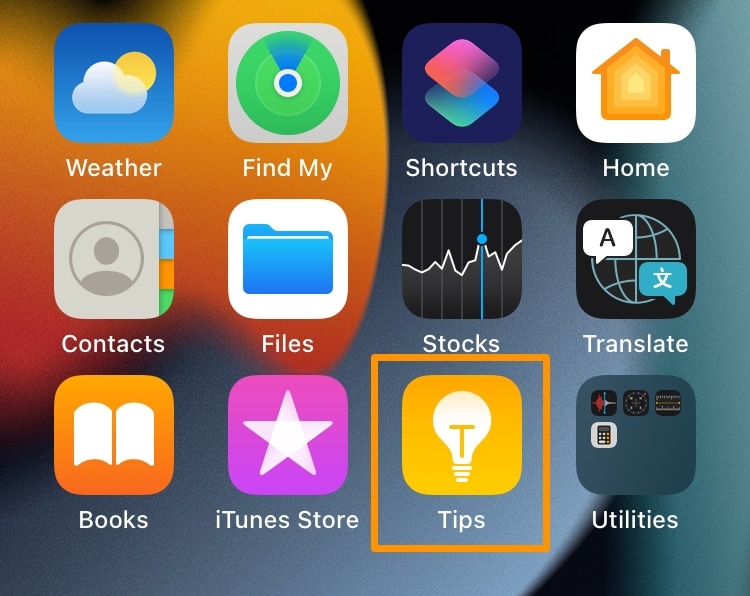Image resolution: width=750 pixels, height=596 pixels.
Task: Open the Shortcuts app
Action: point(462,83)
